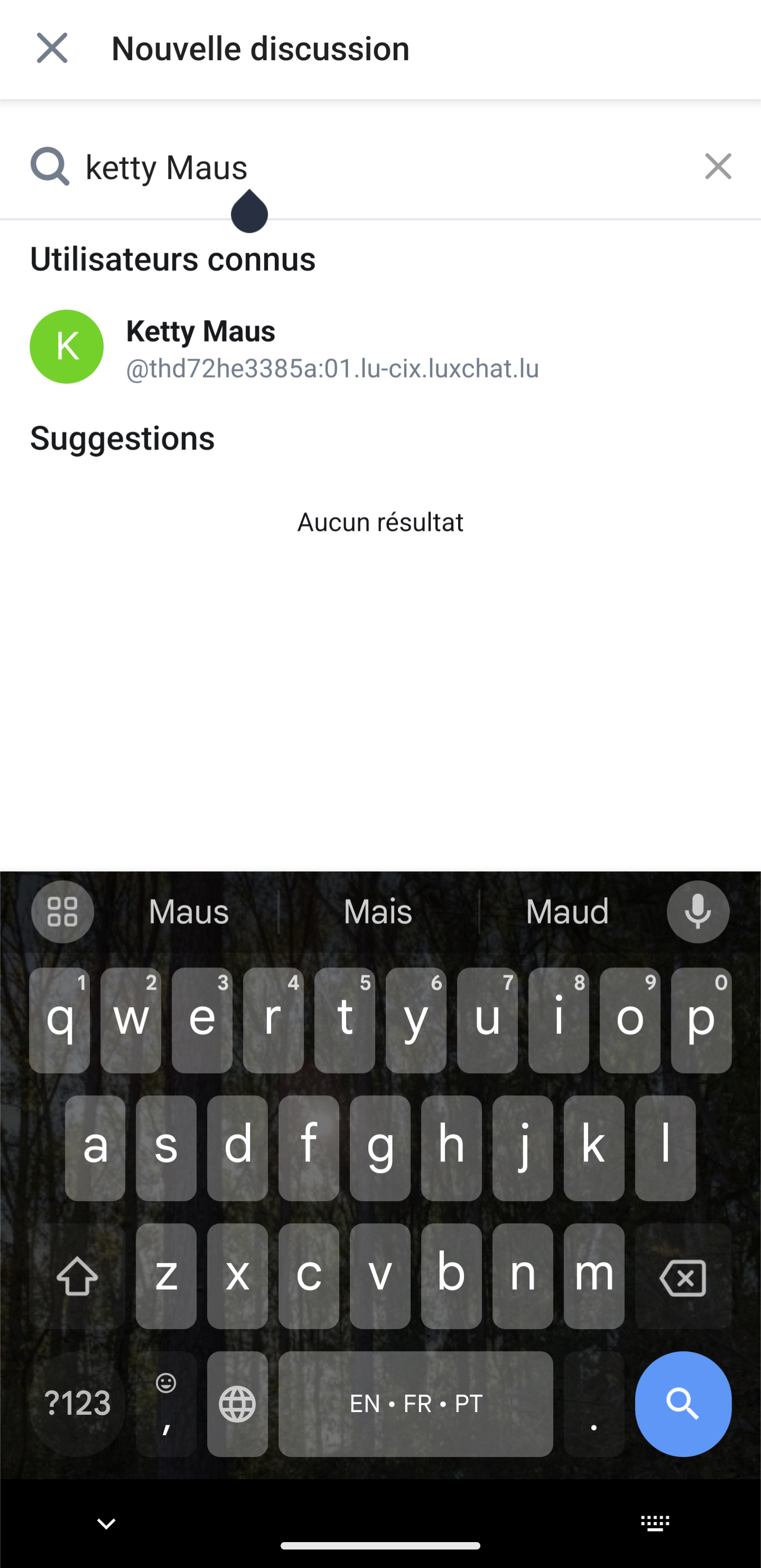Choose the keyboard suggestion Mais
This screenshot has width=761, height=1568.
(x=378, y=912)
